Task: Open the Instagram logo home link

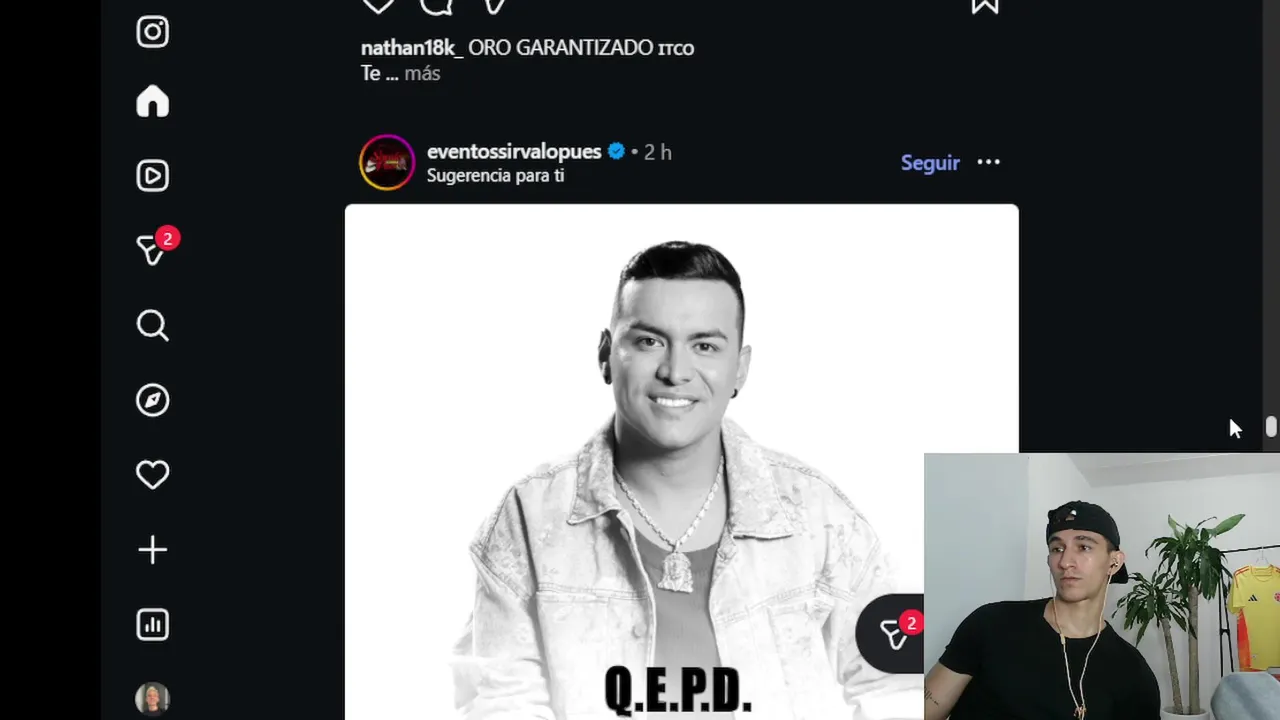Action: tap(152, 32)
